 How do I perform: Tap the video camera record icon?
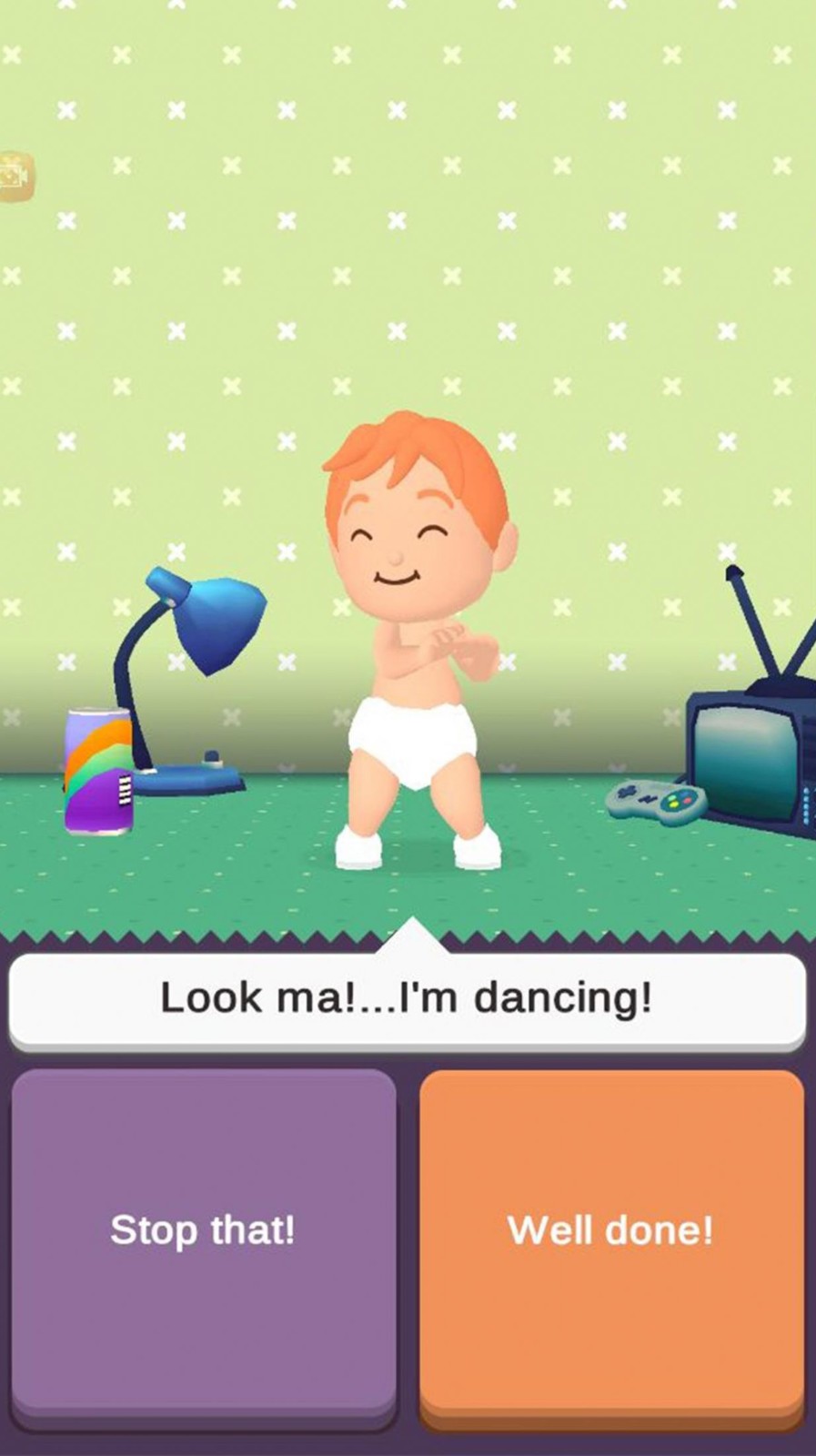[x=15, y=176]
